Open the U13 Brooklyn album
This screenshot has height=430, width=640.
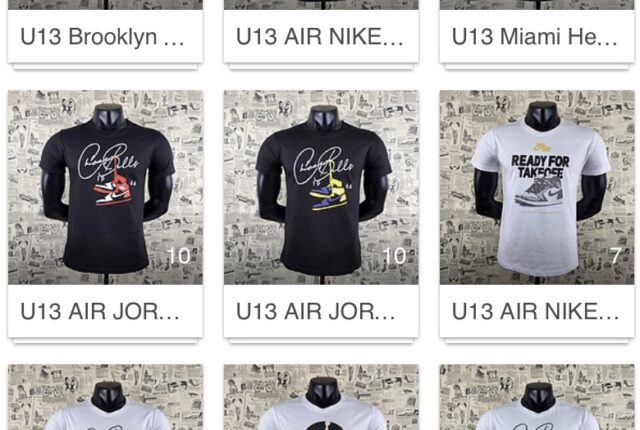coord(105,38)
